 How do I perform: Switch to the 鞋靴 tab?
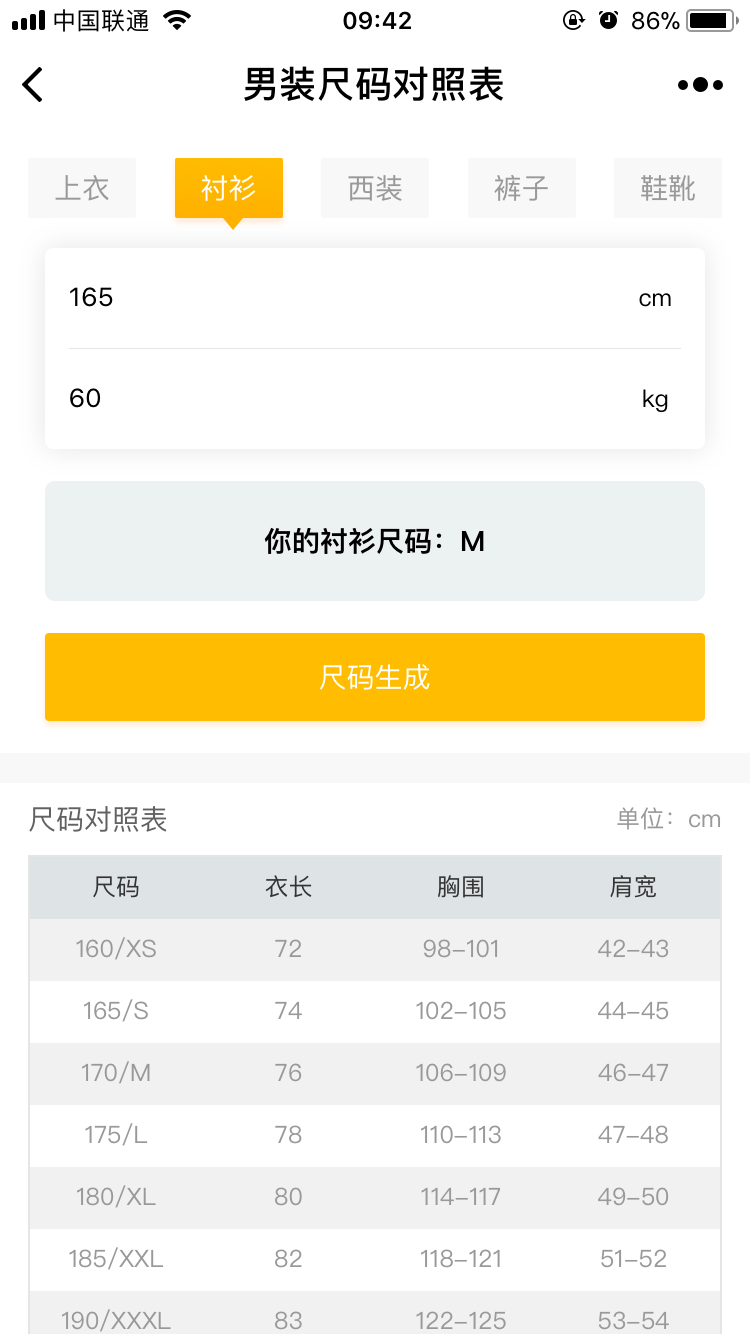pyautogui.click(x=668, y=188)
